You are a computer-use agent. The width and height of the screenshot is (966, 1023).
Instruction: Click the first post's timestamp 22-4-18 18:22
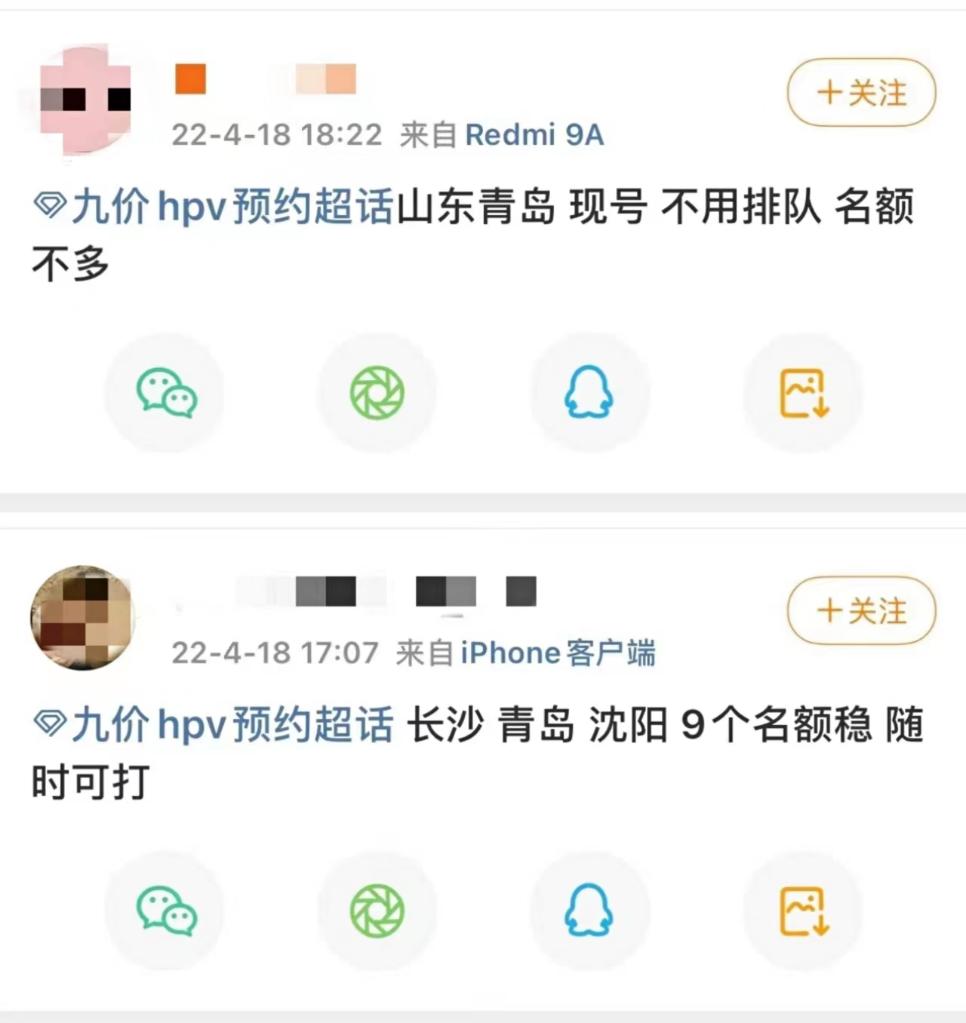273,134
